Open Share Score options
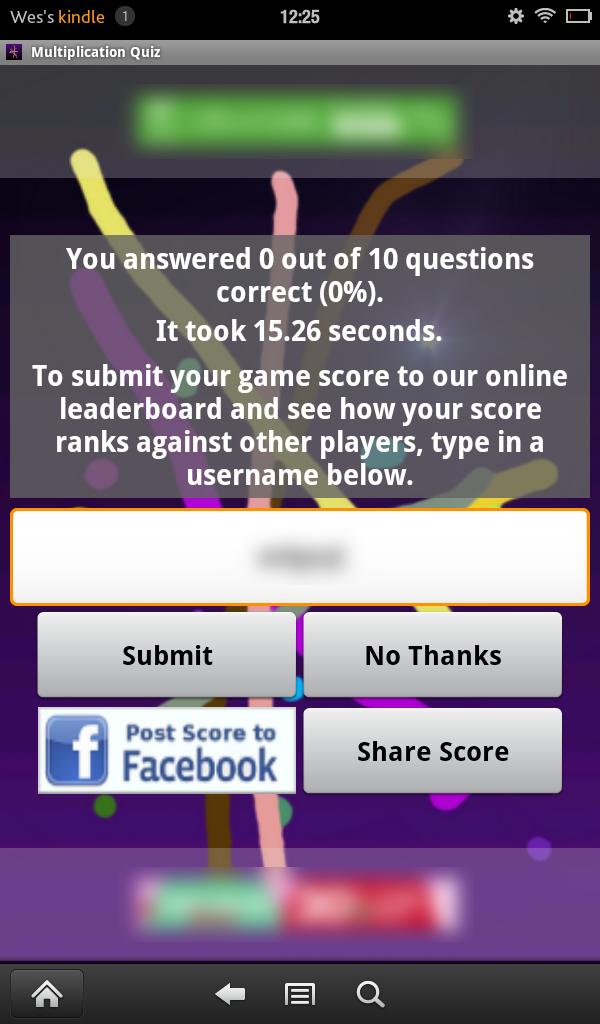Screen dimensions: 600x1024 point(433,751)
